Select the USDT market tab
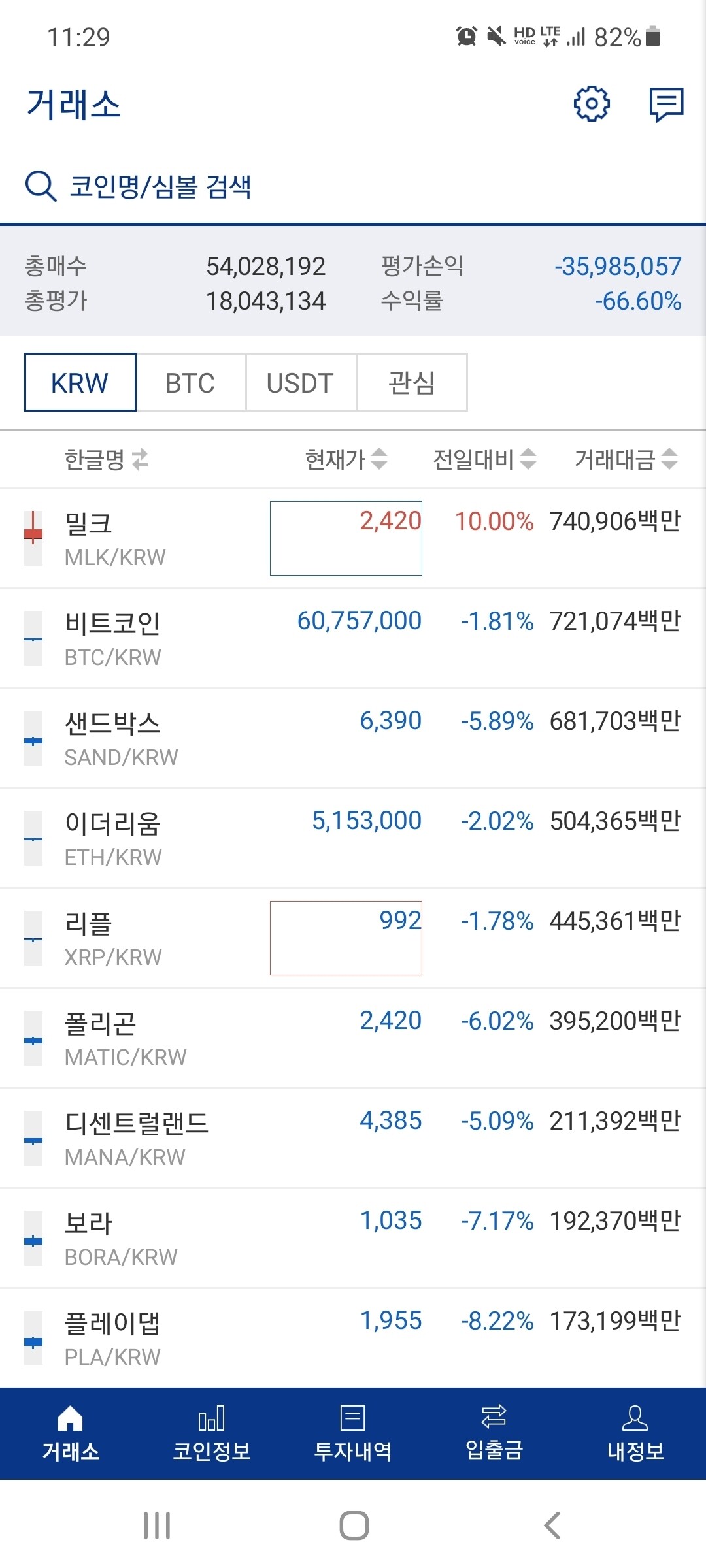706x1568 pixels. pos(300,384)
